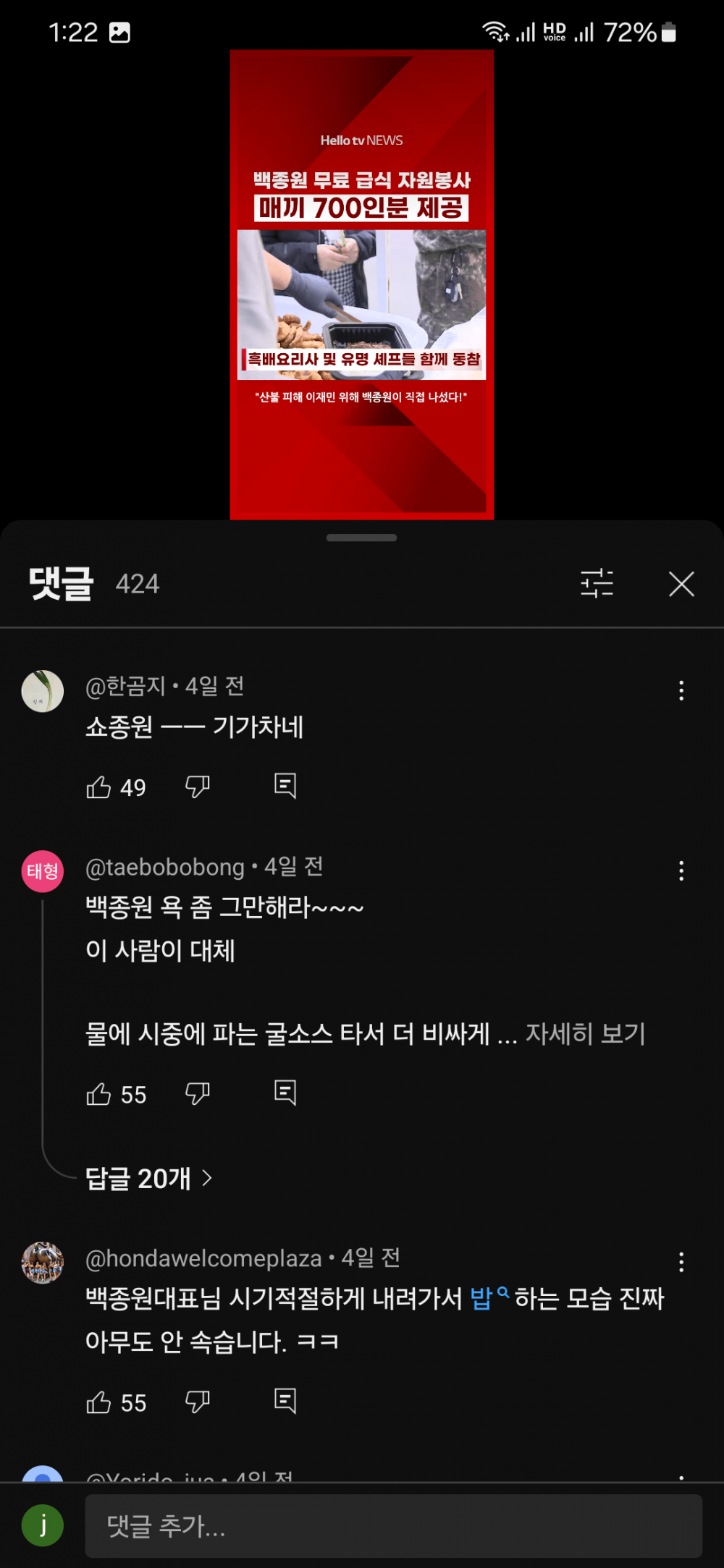Viewport: 724px width, 1568px height.
Task: Dislike the comment by @한곰지
Action: click(197, 786)
